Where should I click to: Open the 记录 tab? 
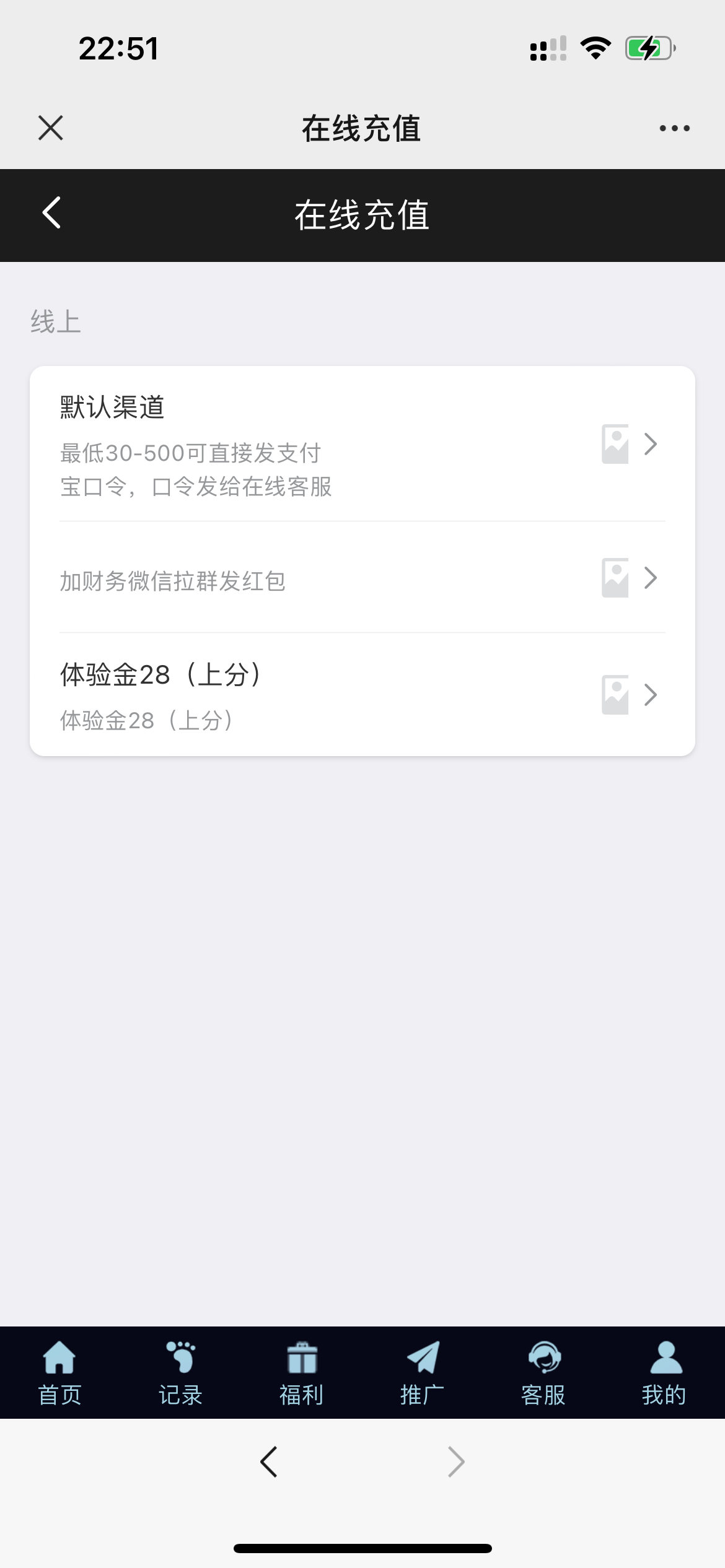180,1372
